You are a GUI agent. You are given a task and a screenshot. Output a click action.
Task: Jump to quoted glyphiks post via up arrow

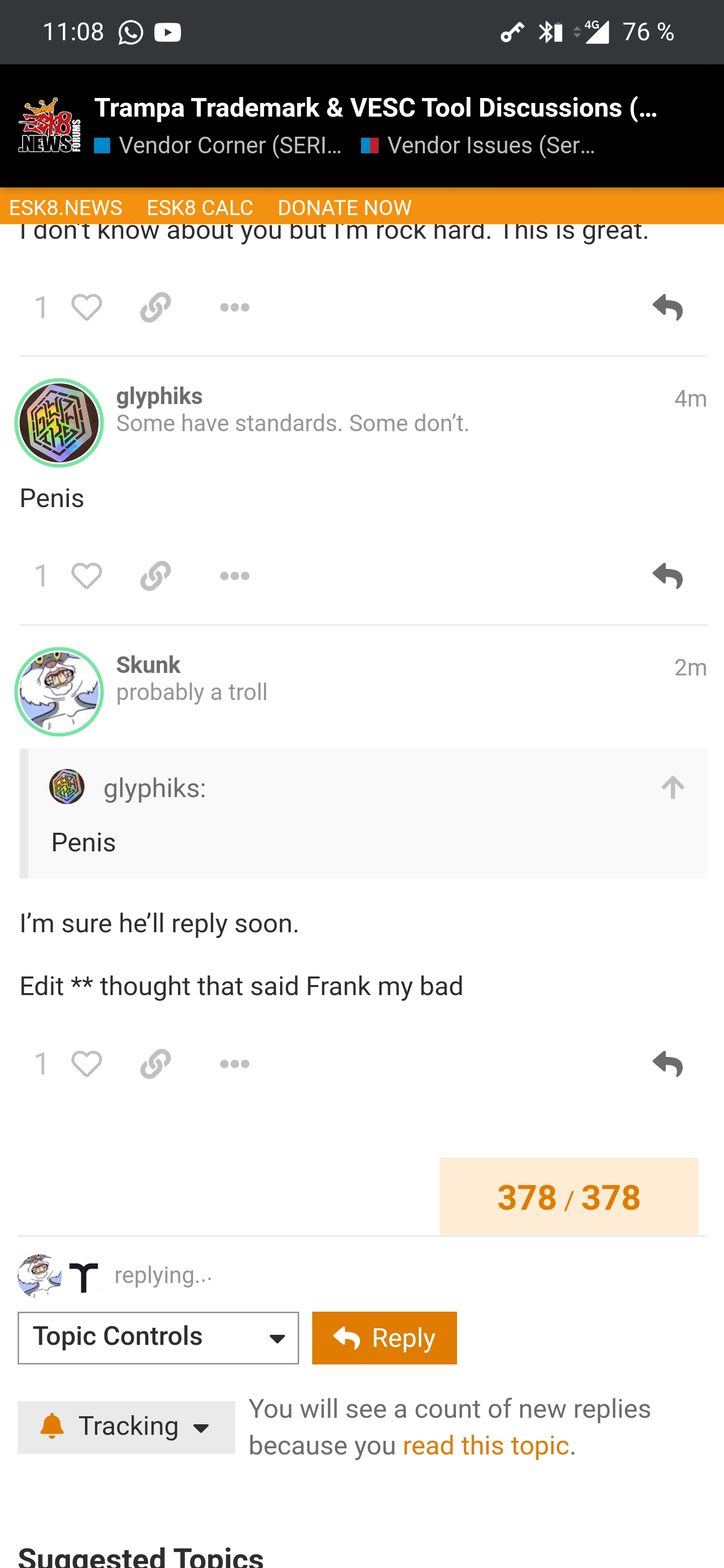tap(672, 788)
